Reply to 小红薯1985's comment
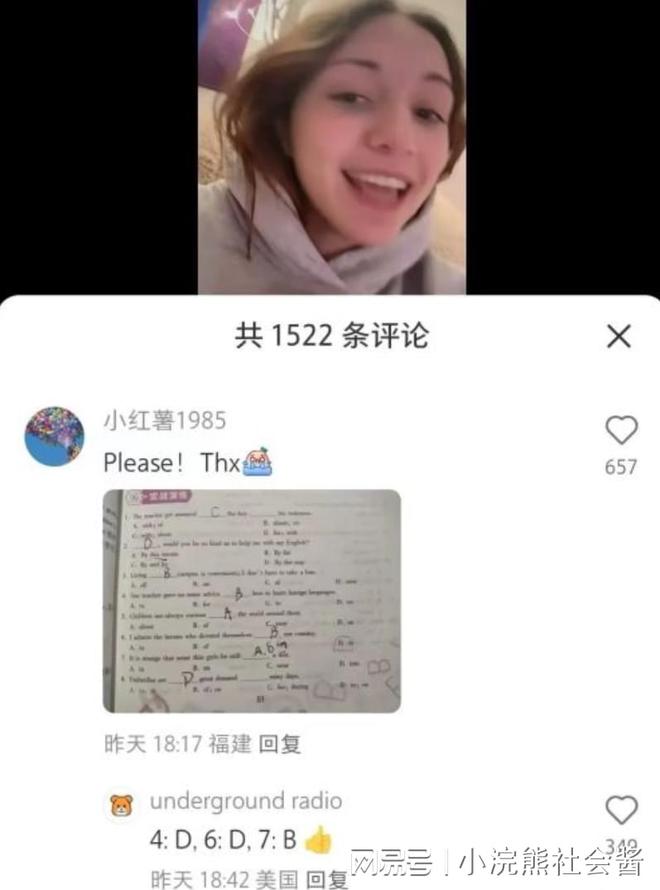The image size is (660, 890). click(x=280, y=744)
